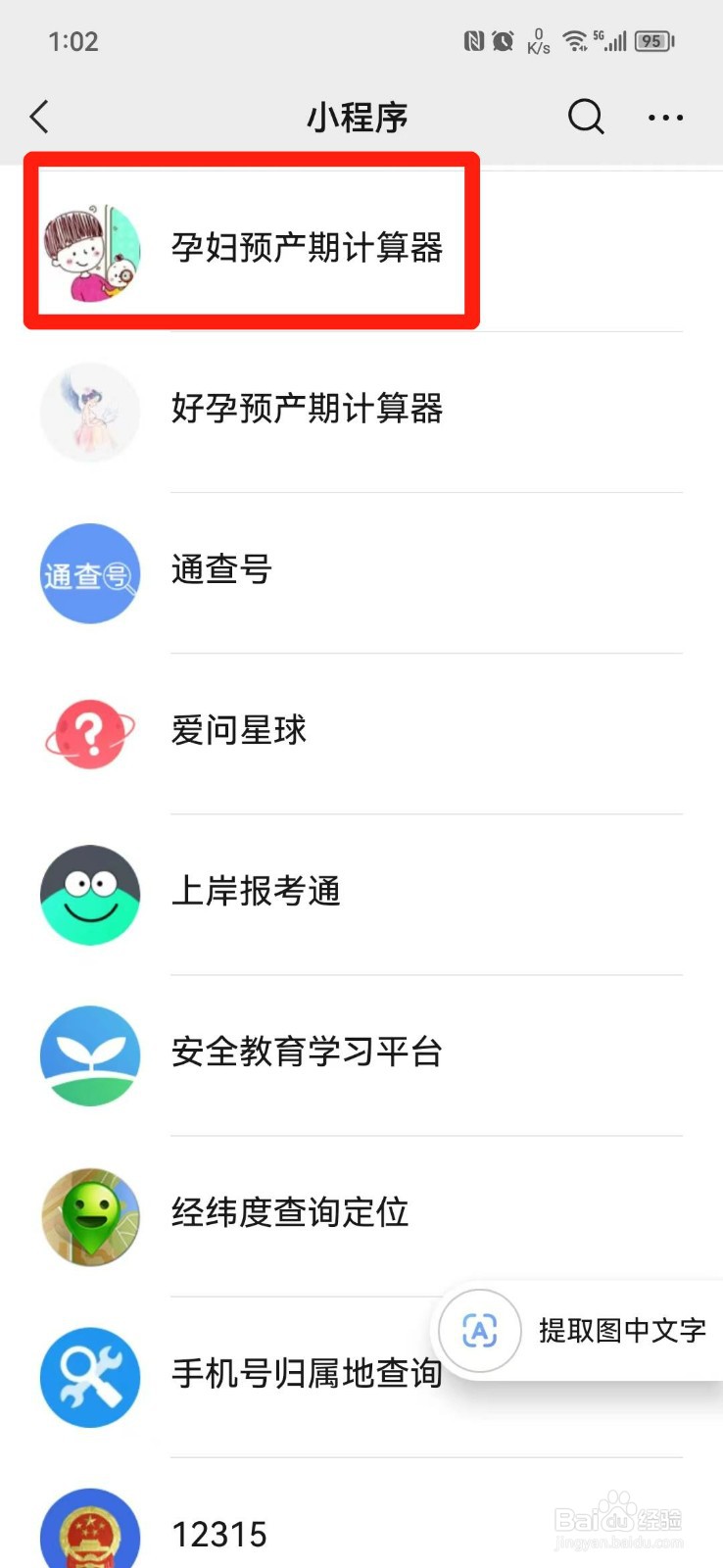
Task: Tap the 提取图中文字 floating button
Action: point(621,1331)
